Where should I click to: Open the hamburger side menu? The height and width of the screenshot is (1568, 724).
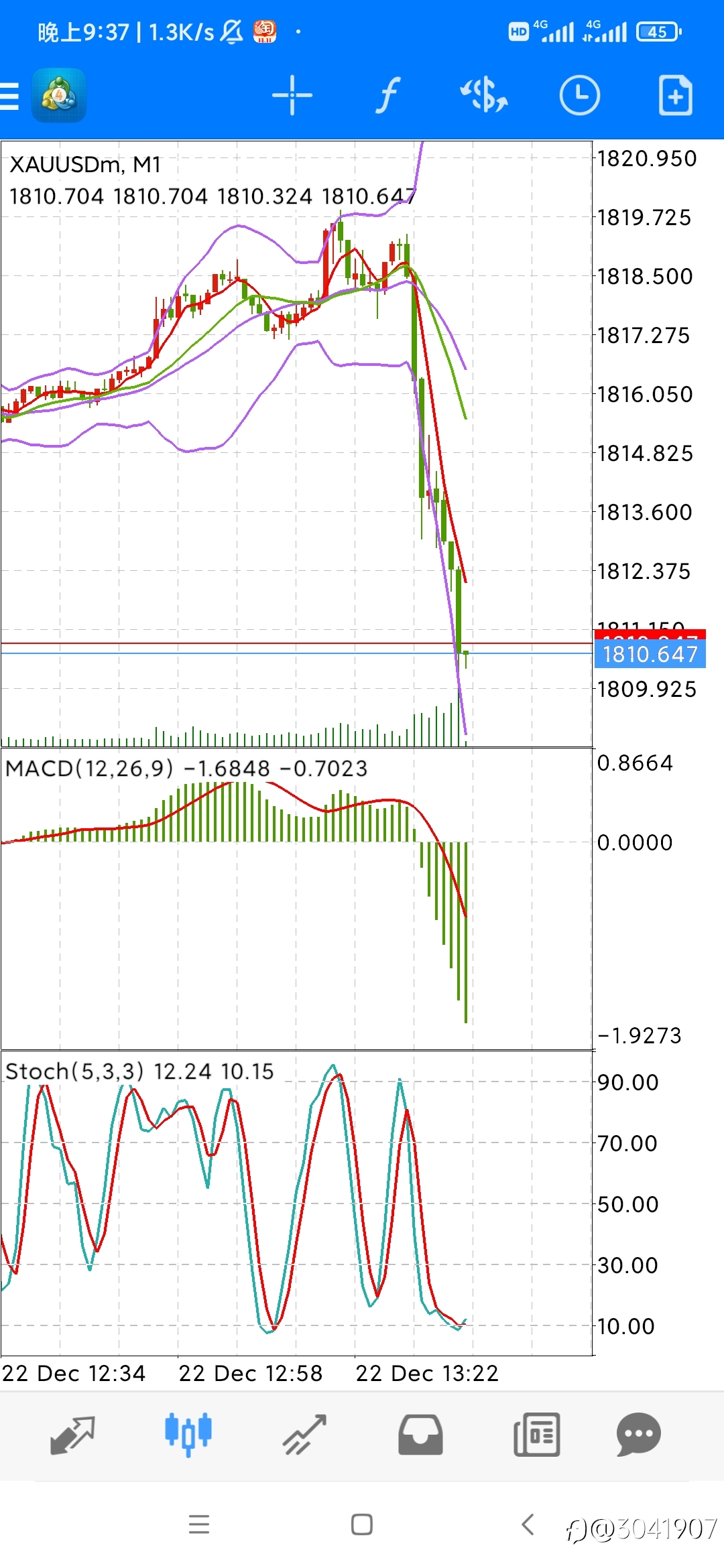tap(9, 96)
